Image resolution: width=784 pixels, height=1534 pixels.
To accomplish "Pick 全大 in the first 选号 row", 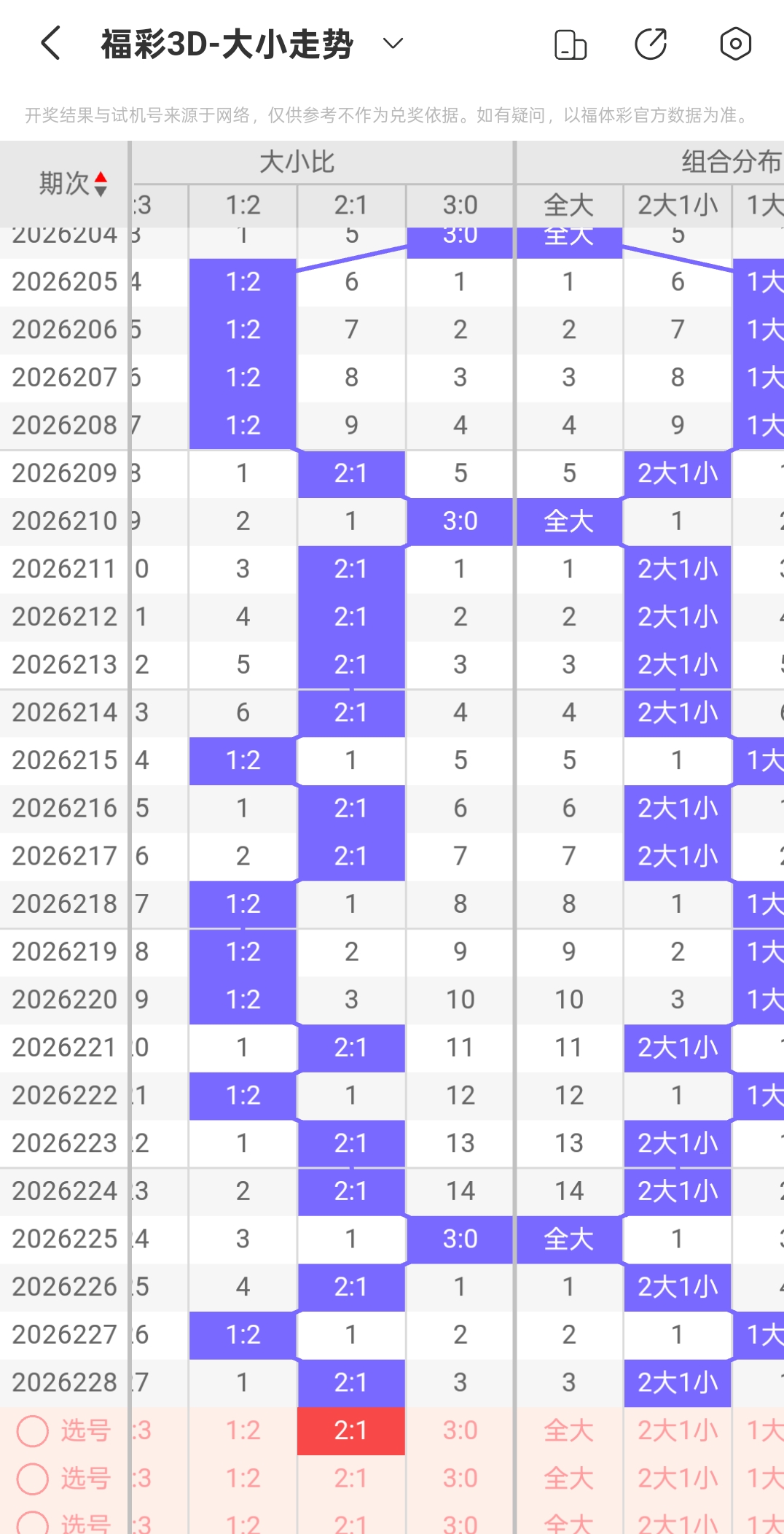I will coord(569,1430).
